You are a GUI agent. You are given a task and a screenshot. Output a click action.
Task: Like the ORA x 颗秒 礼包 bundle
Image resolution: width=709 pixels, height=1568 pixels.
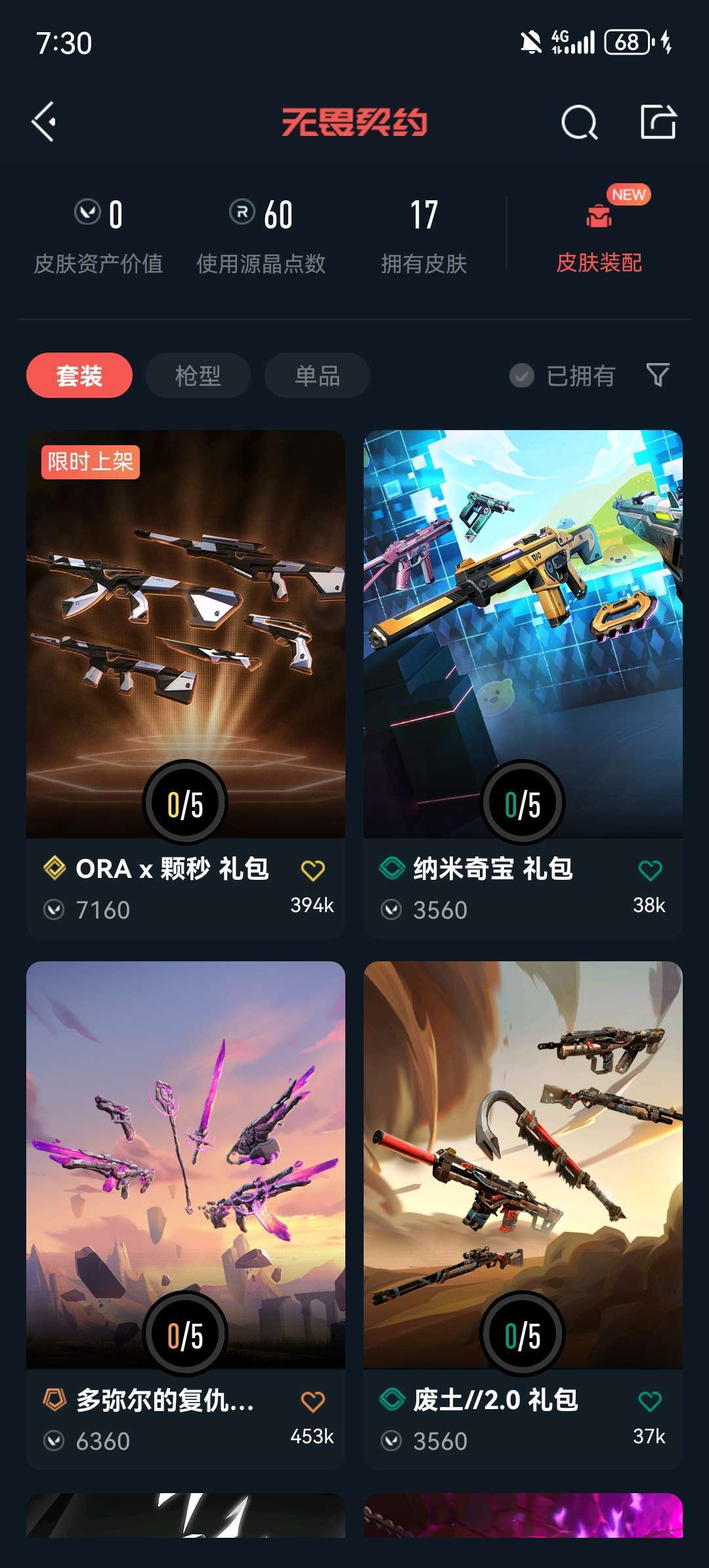[312, 871]
